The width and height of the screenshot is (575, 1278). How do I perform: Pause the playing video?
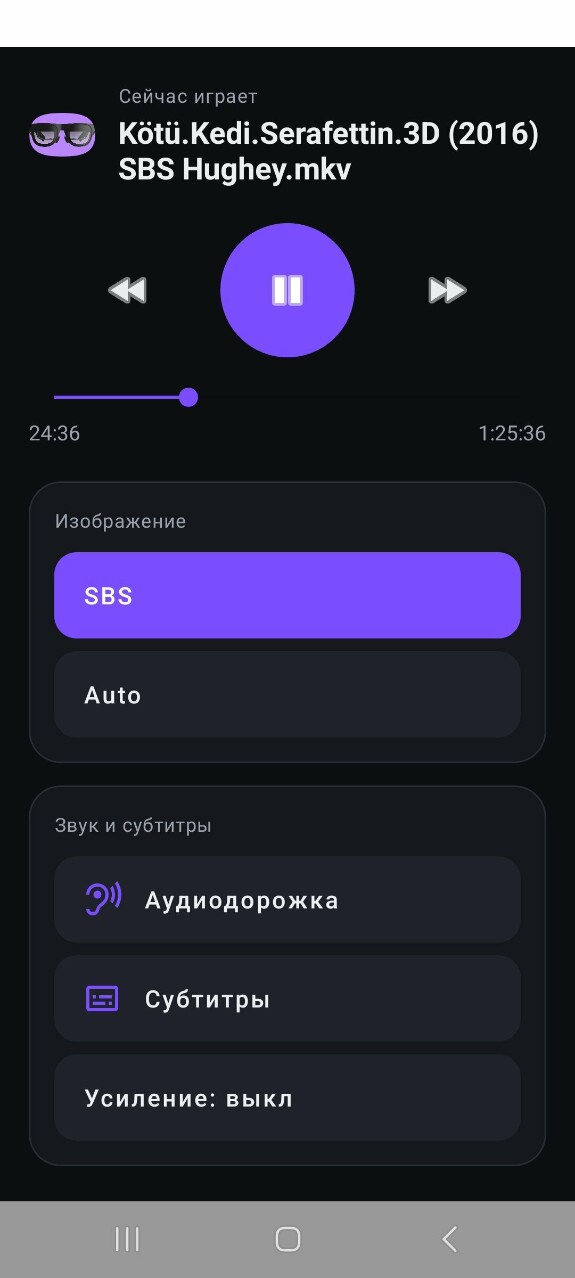click(x=287, y=290)
